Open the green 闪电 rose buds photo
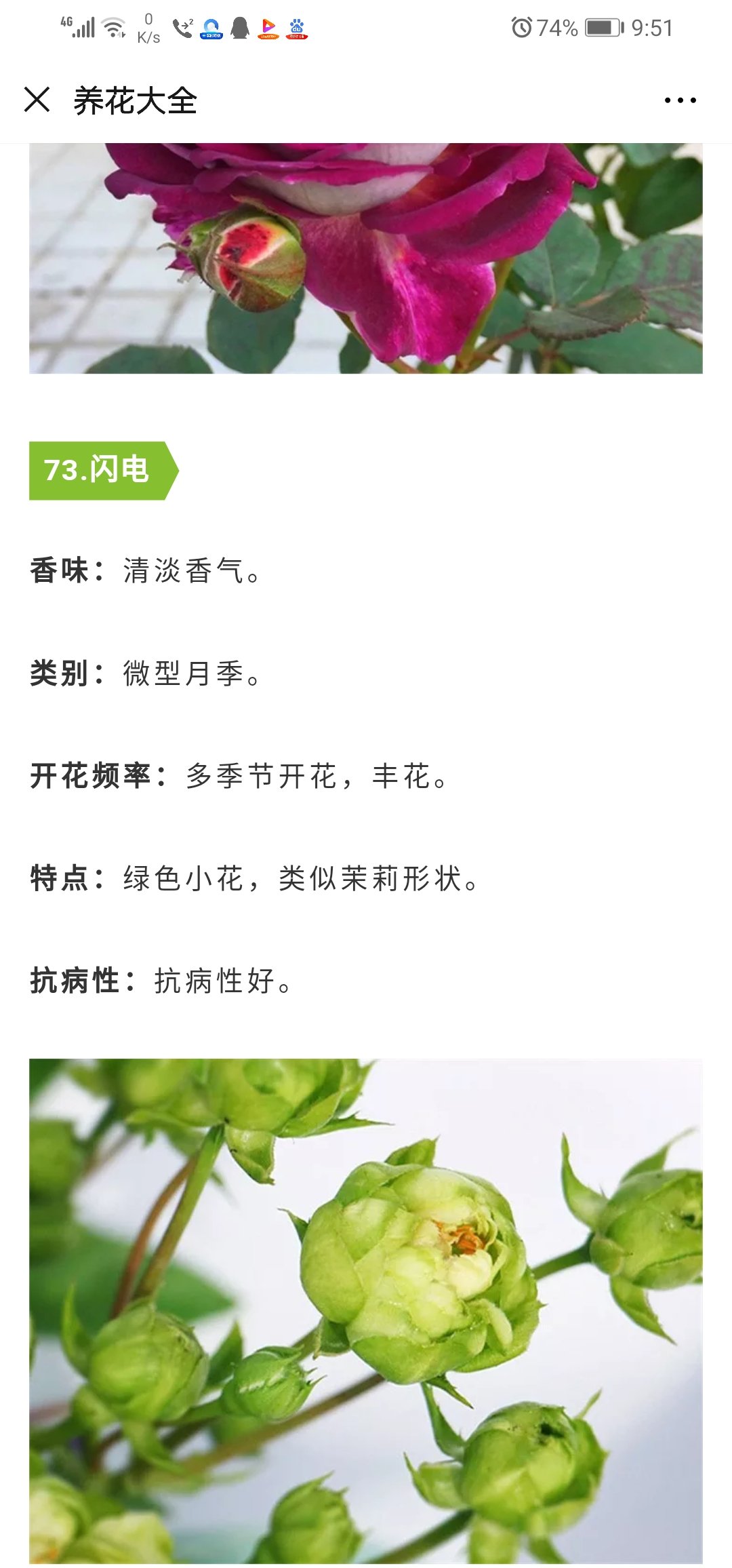The image size is (732, 1568). point(366,1312)
